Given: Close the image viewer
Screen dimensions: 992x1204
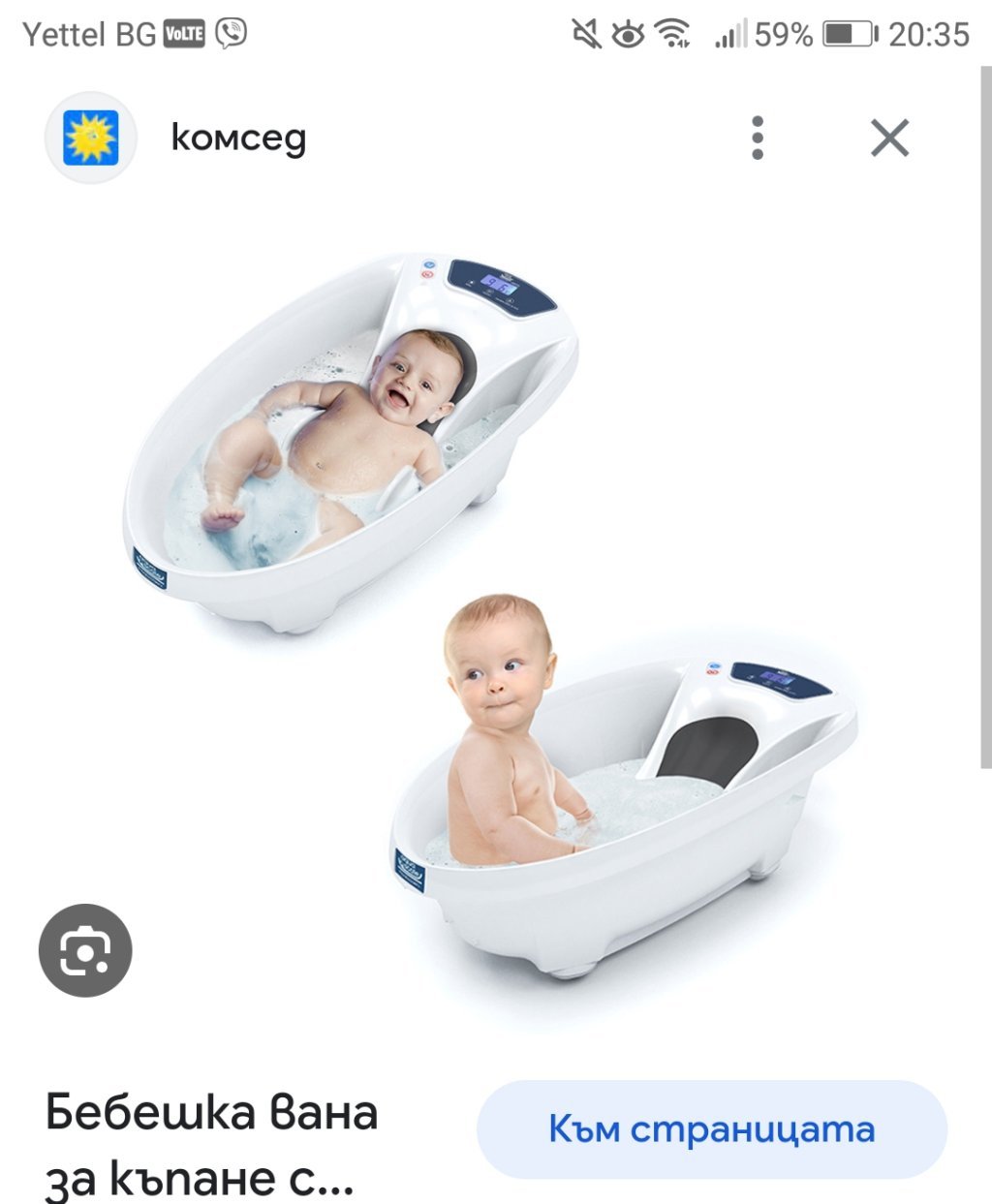Looking at the screenshot, I should click(x=889, y=138).
